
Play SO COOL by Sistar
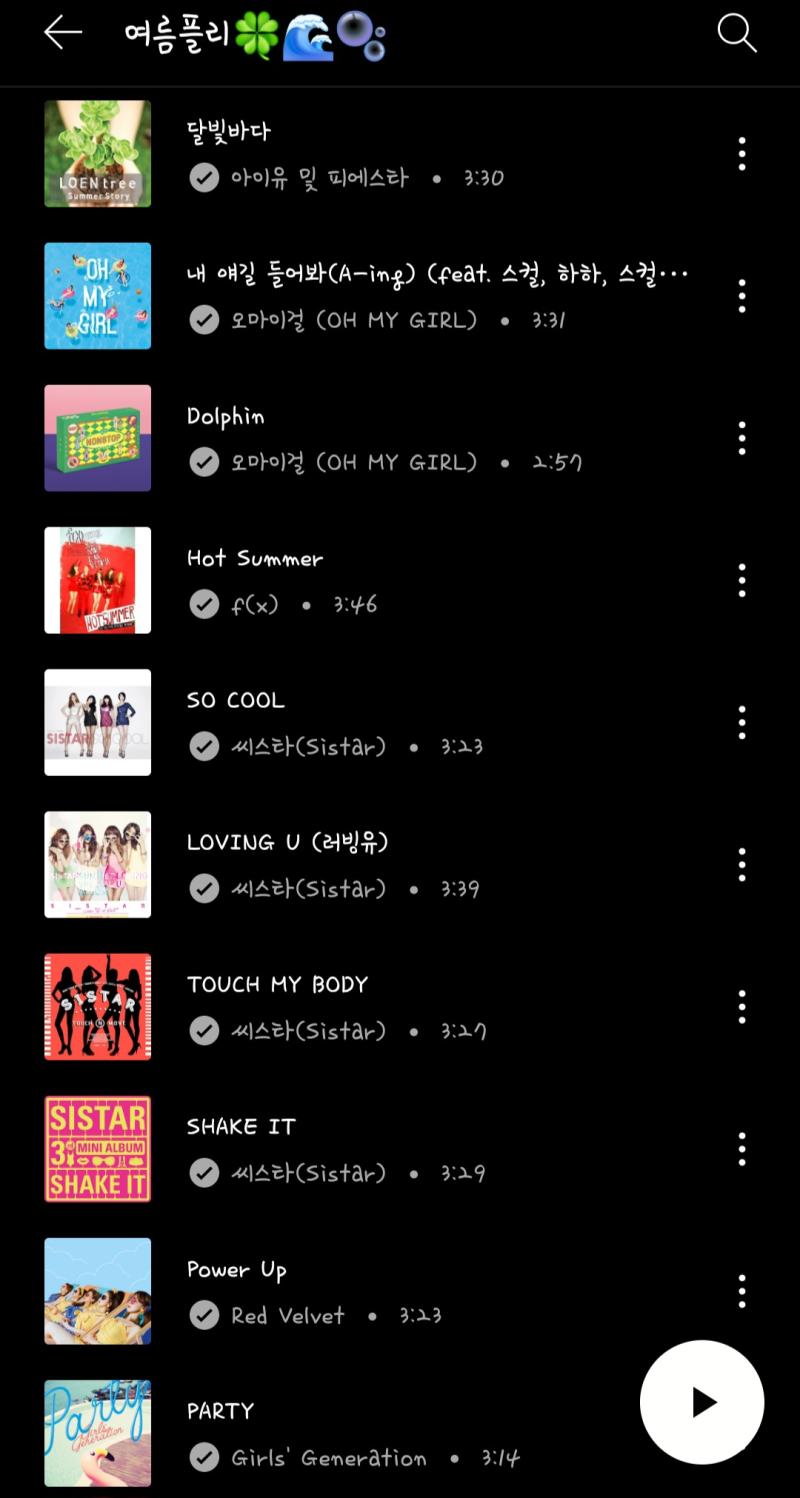pyautogui.click(x=400, y=722)
